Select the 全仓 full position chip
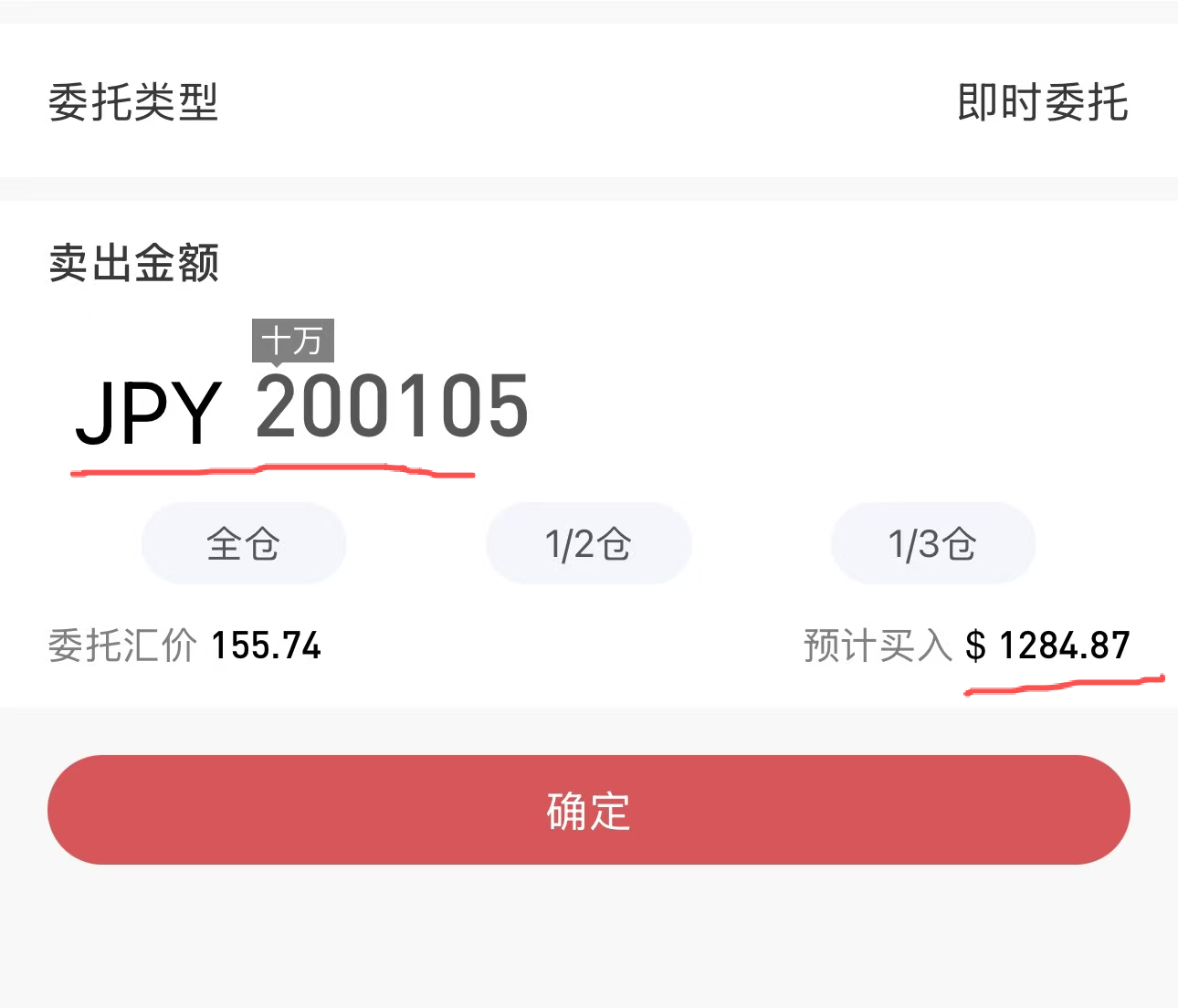This screenshot has width=1178, height=1008. point(244,543)
